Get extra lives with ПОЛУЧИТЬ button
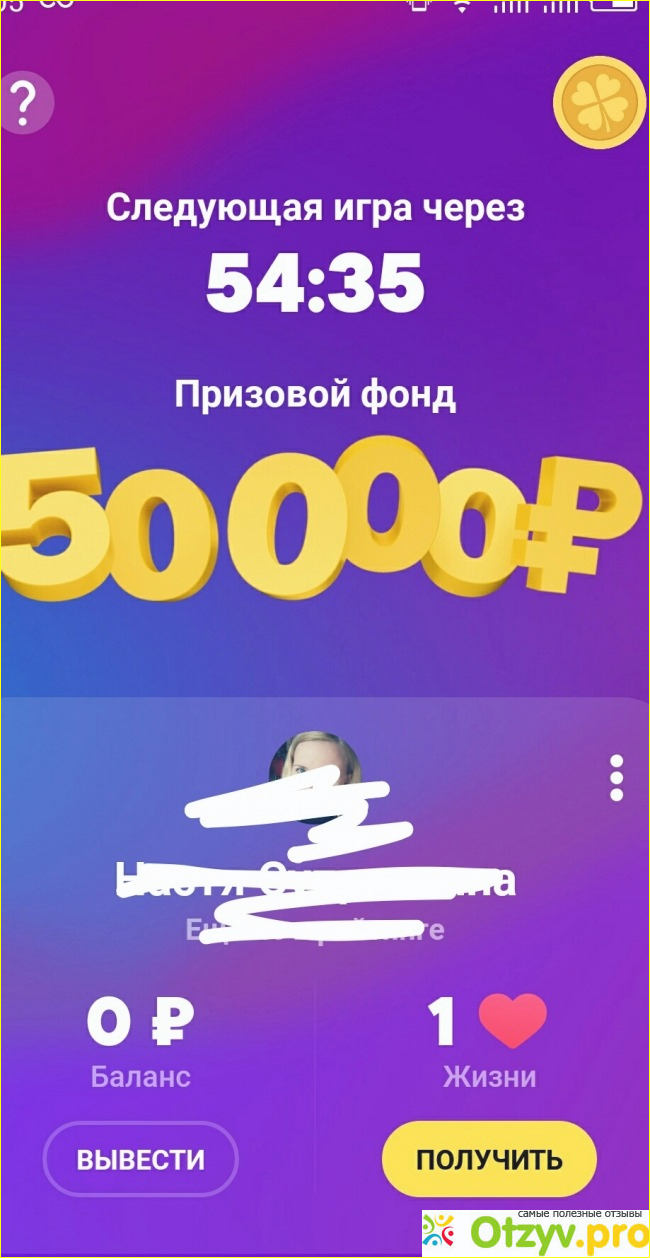 pos(489,1159)
